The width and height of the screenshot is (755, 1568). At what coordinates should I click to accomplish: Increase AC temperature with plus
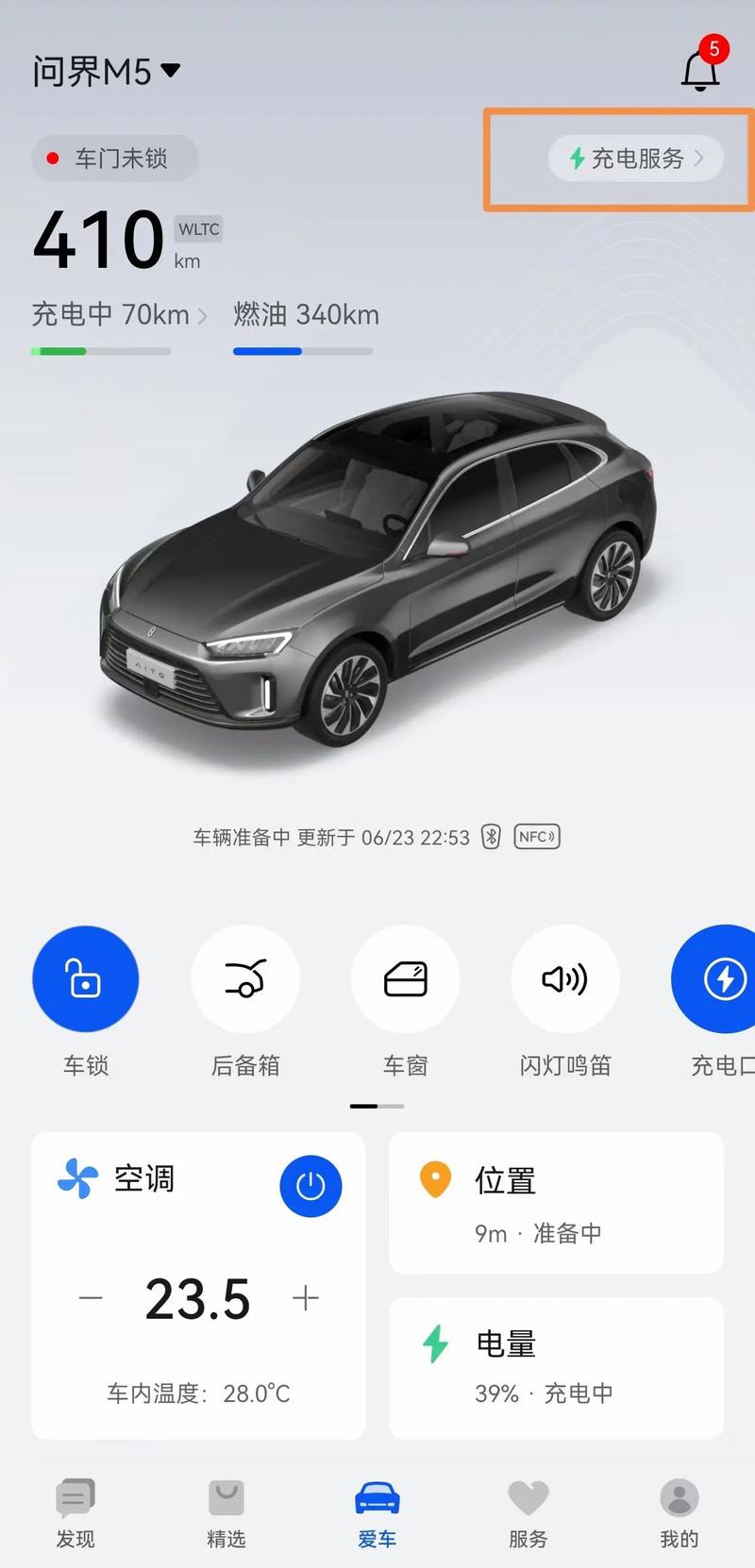[x=306, y=1298]
